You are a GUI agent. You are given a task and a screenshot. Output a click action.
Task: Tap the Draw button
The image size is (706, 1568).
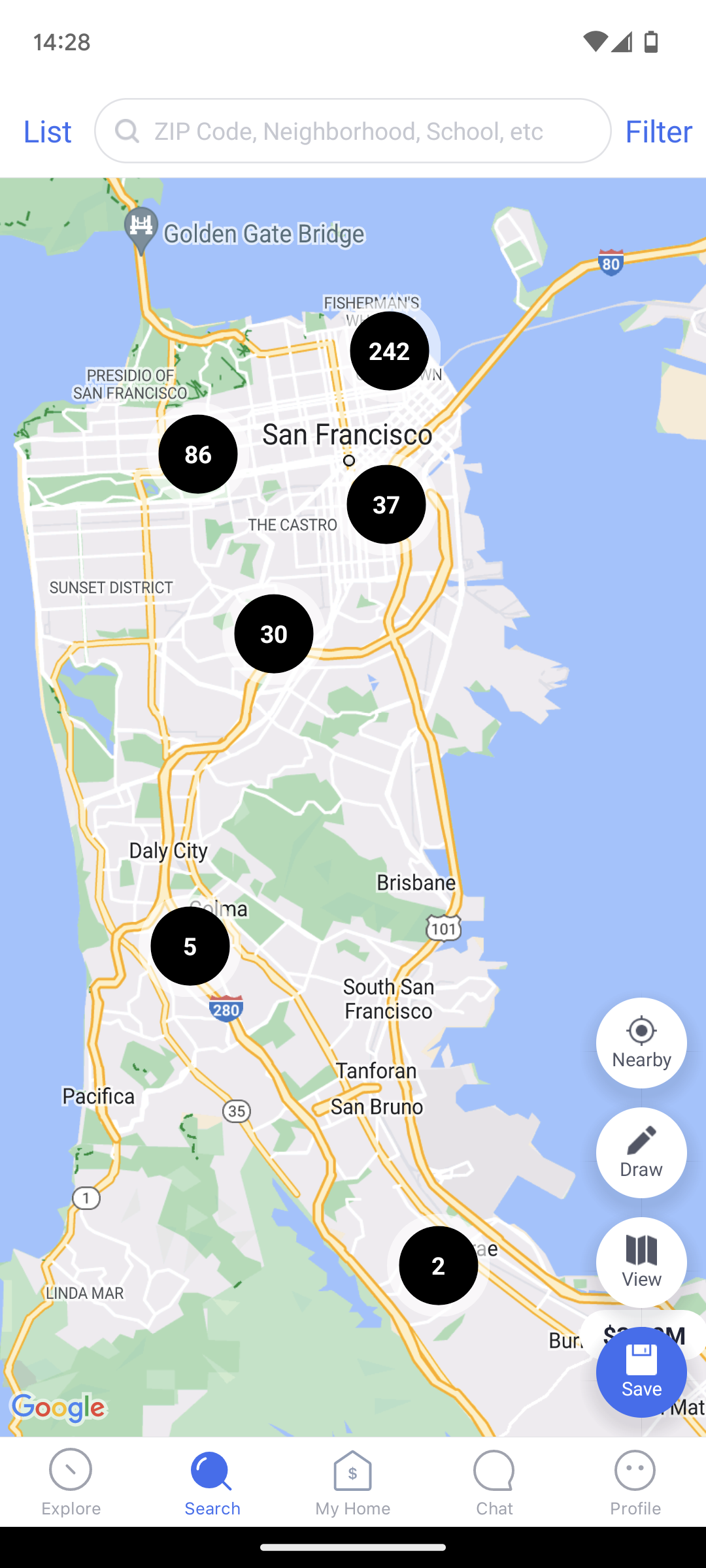tap(641, 1152)
